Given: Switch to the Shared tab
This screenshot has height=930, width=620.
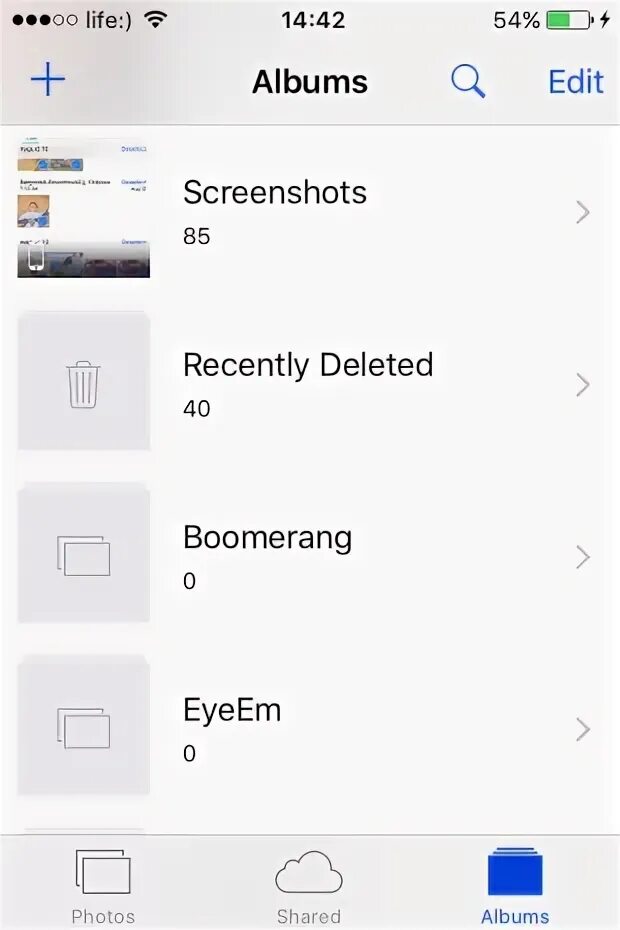Looking at the screenshot, I should (x=308, y=885).
